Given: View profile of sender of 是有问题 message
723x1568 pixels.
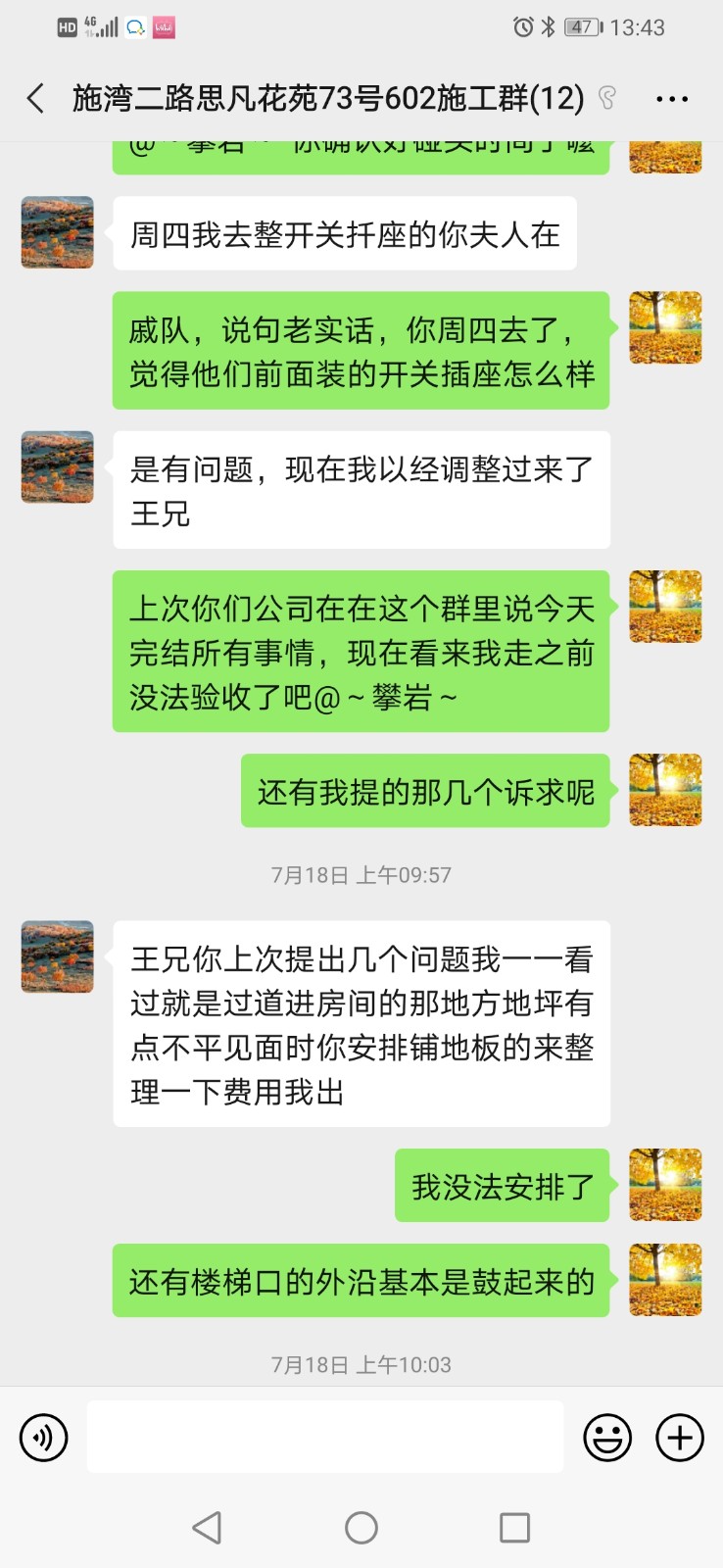Looking at the screenshot, I should pyautogui.click(x=58, y=466).
